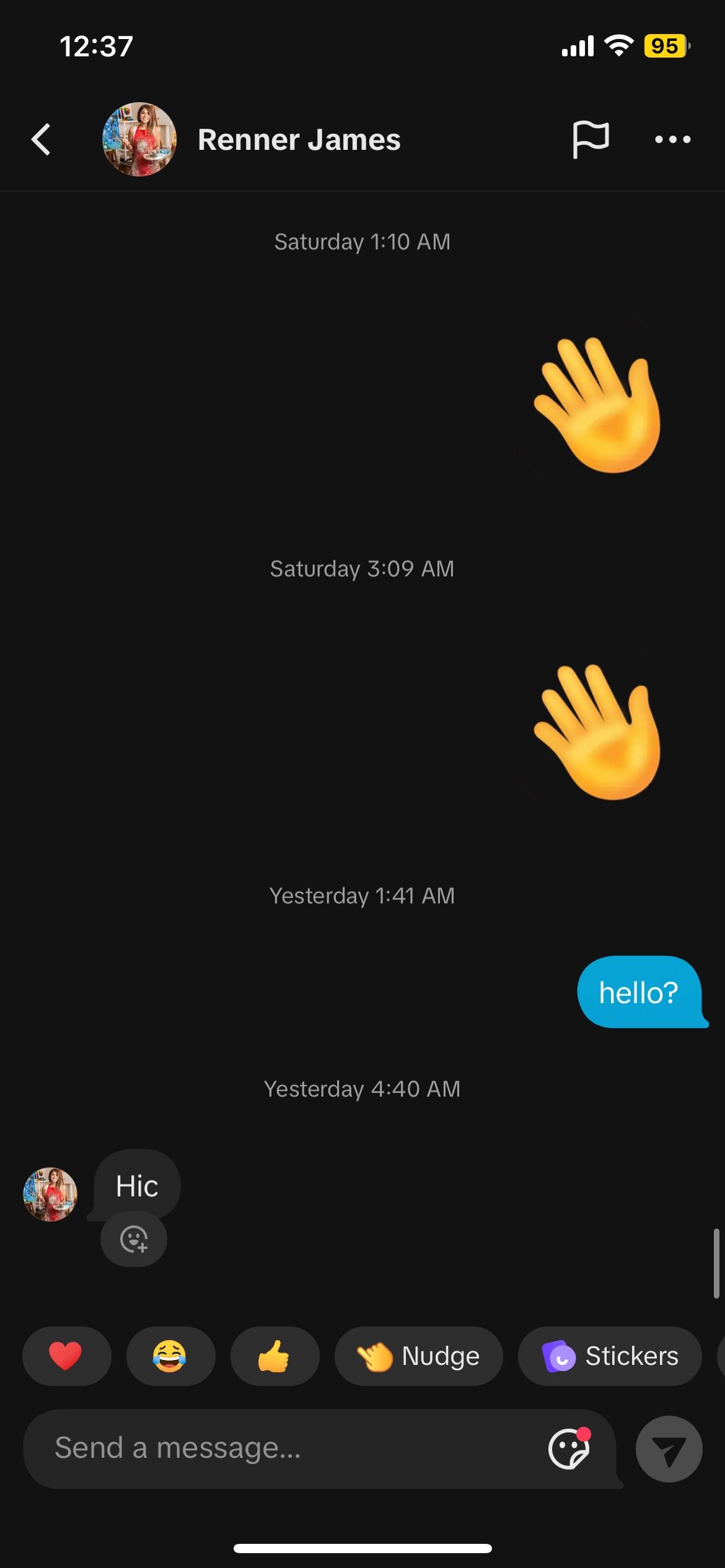This screenshot has height=1568, width=725.
Task: Tap the Nudge chip
Action: coord(418,1356)
